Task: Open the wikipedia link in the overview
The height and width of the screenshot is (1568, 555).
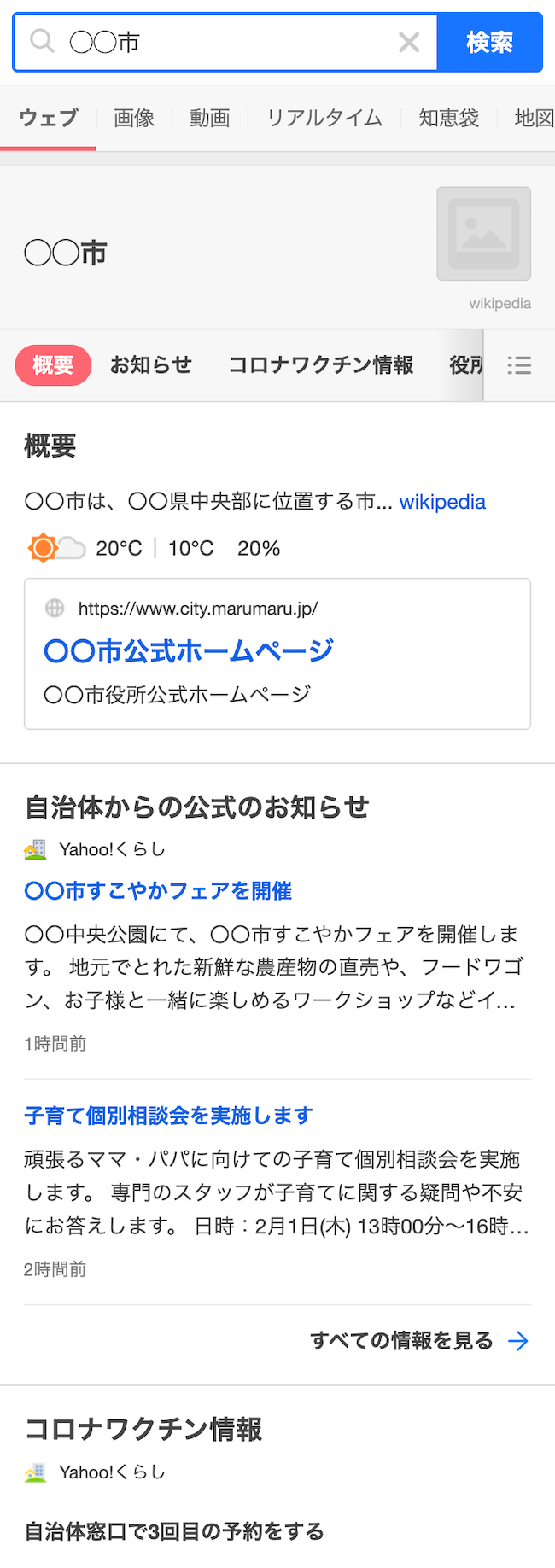Action: pyautogui.click(x=442, y=502)
